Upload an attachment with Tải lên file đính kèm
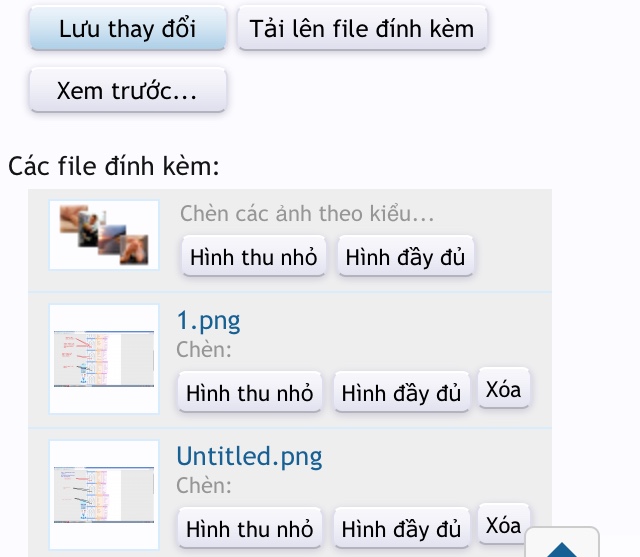 coord(362,29)
